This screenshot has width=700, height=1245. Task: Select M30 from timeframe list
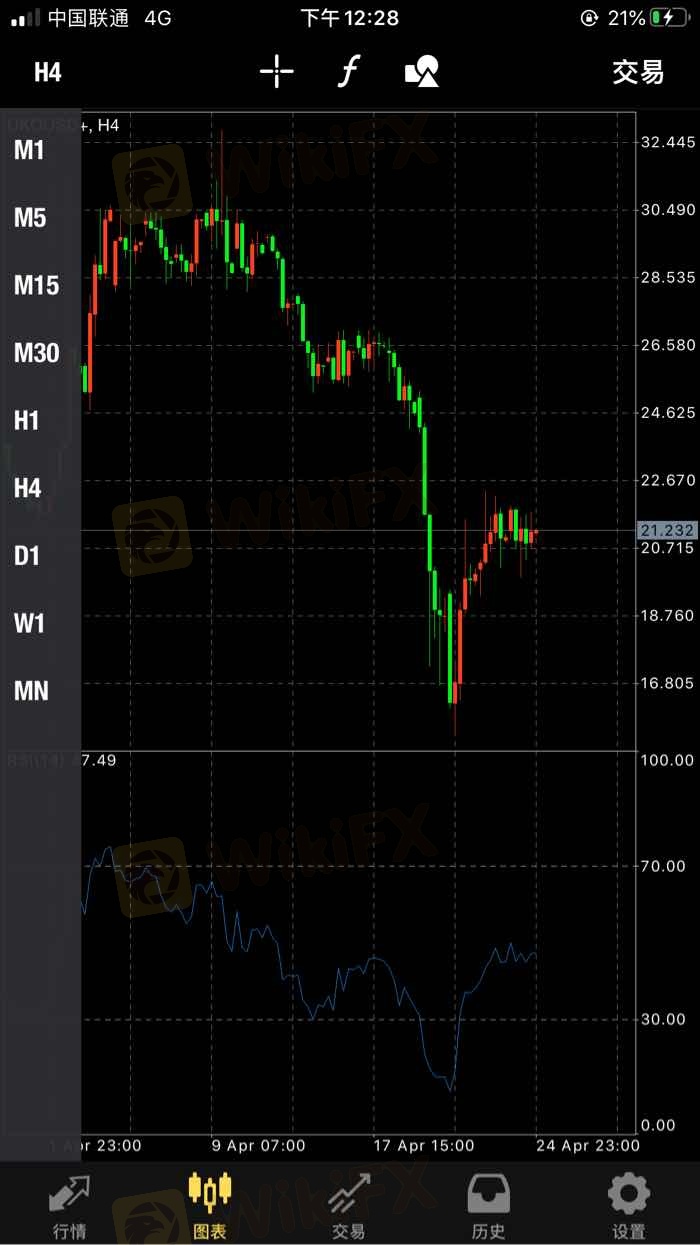(x=37, y=353)
